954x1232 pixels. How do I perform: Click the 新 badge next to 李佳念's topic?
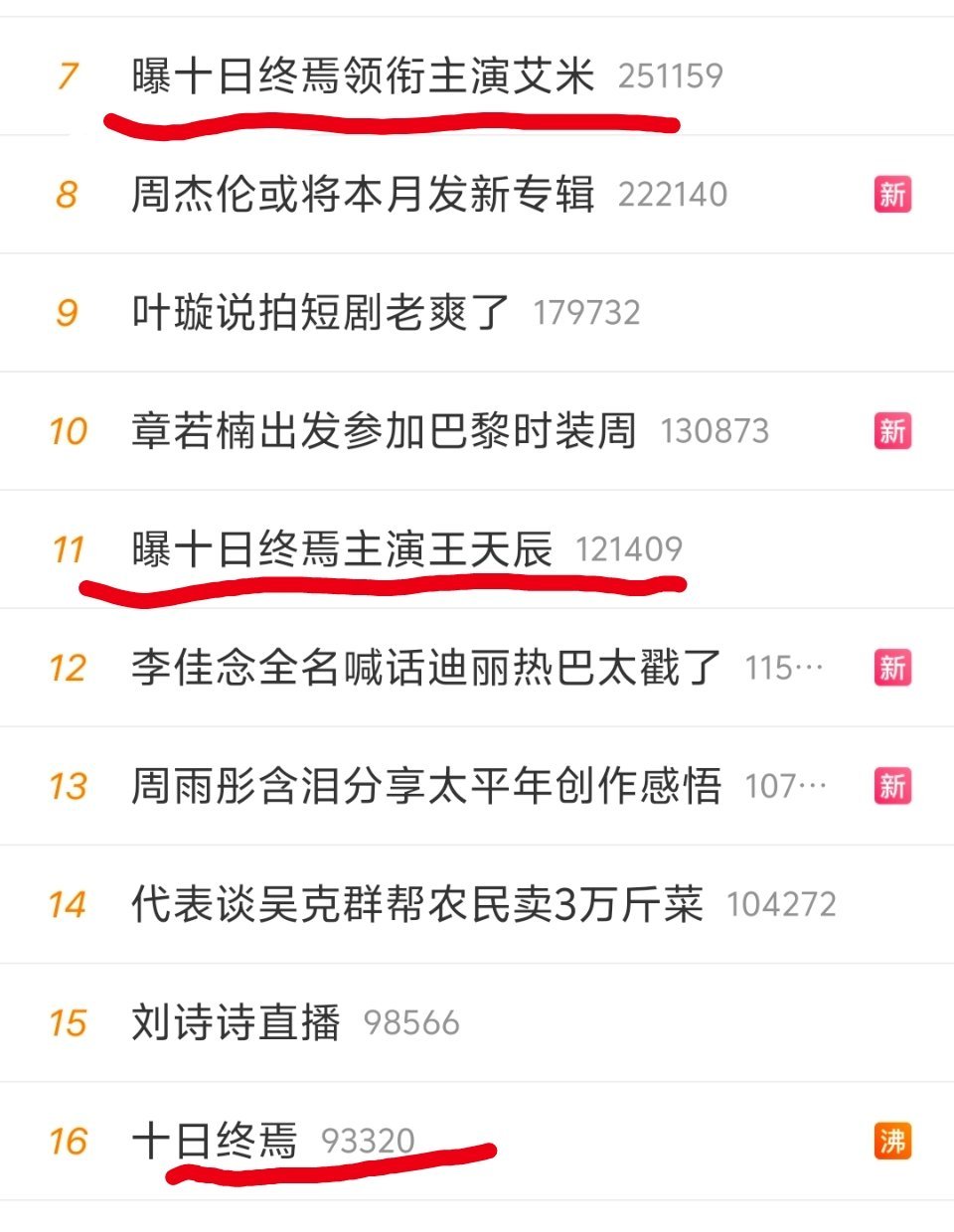[892, 668]
